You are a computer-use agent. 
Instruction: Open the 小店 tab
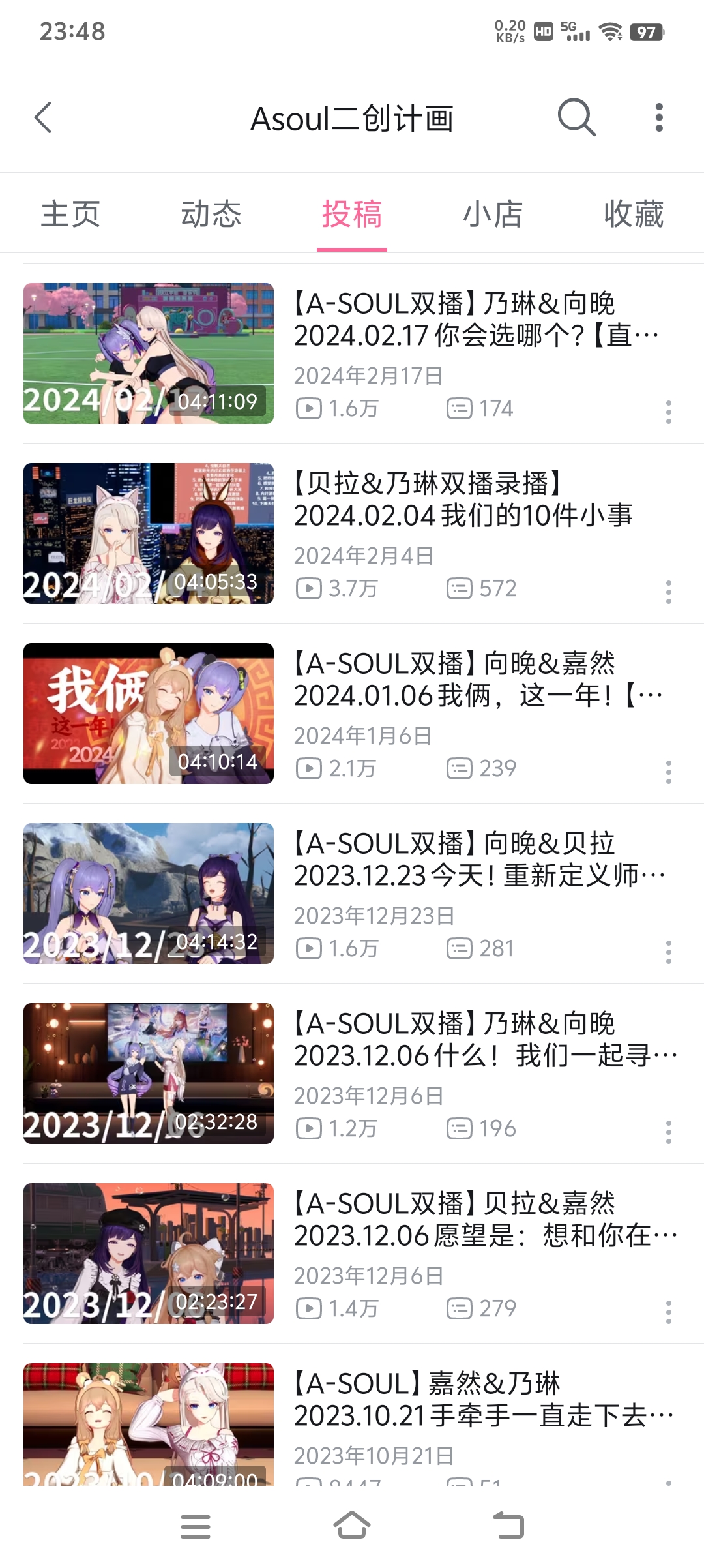point(493,214)
